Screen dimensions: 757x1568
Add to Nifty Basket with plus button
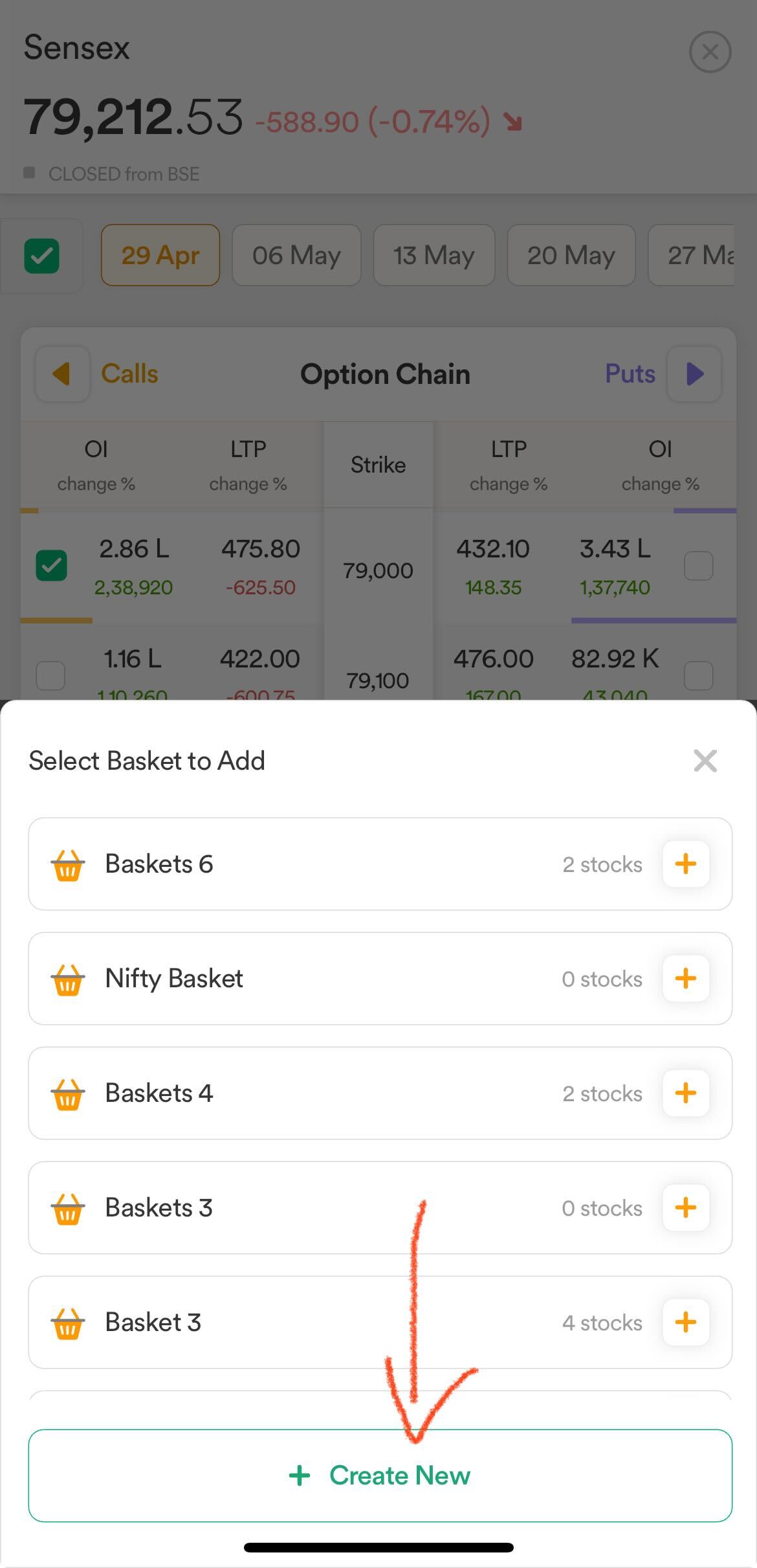pos(686,978)
